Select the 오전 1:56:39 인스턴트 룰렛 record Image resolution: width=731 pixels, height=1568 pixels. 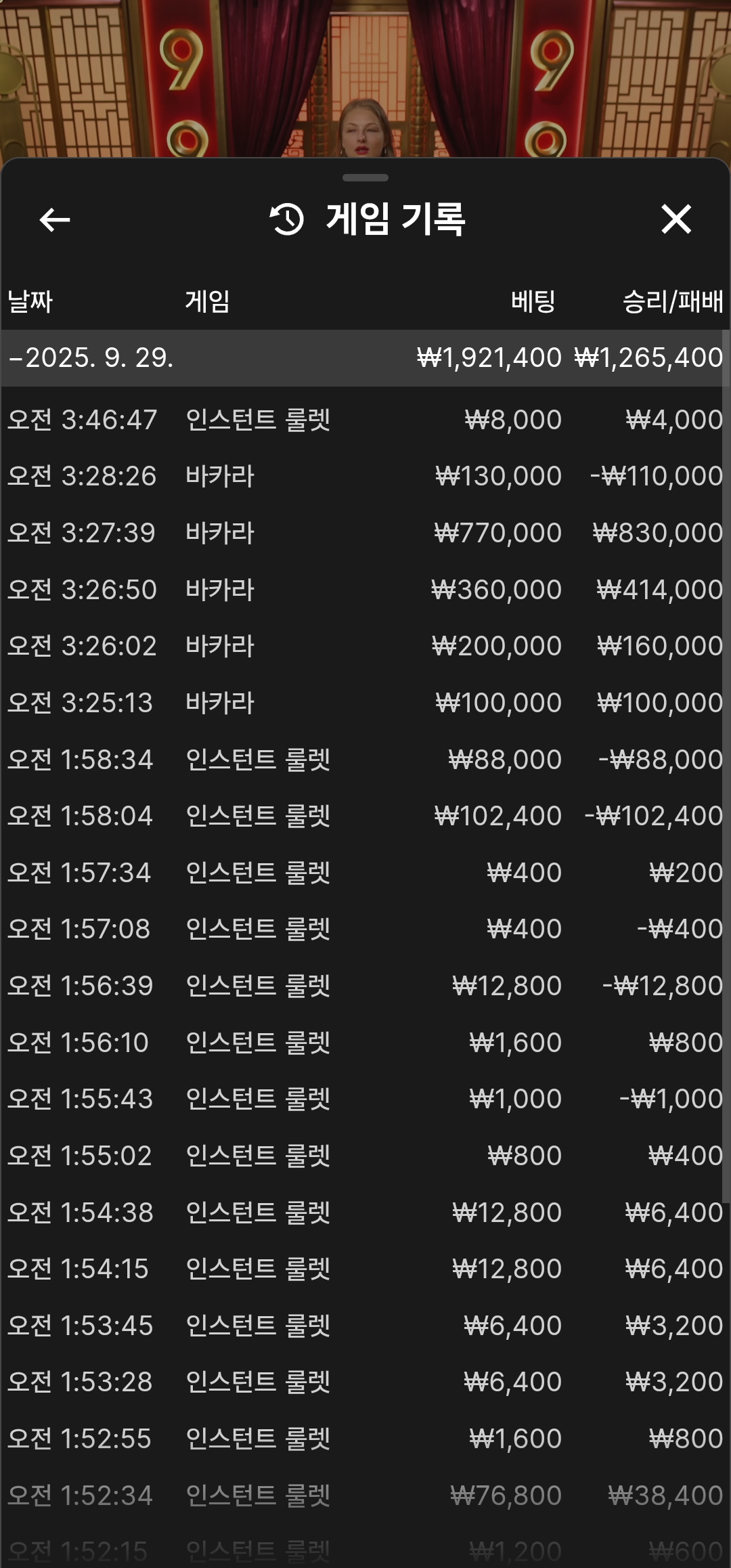pyautogui.click(x=365, y=986)
